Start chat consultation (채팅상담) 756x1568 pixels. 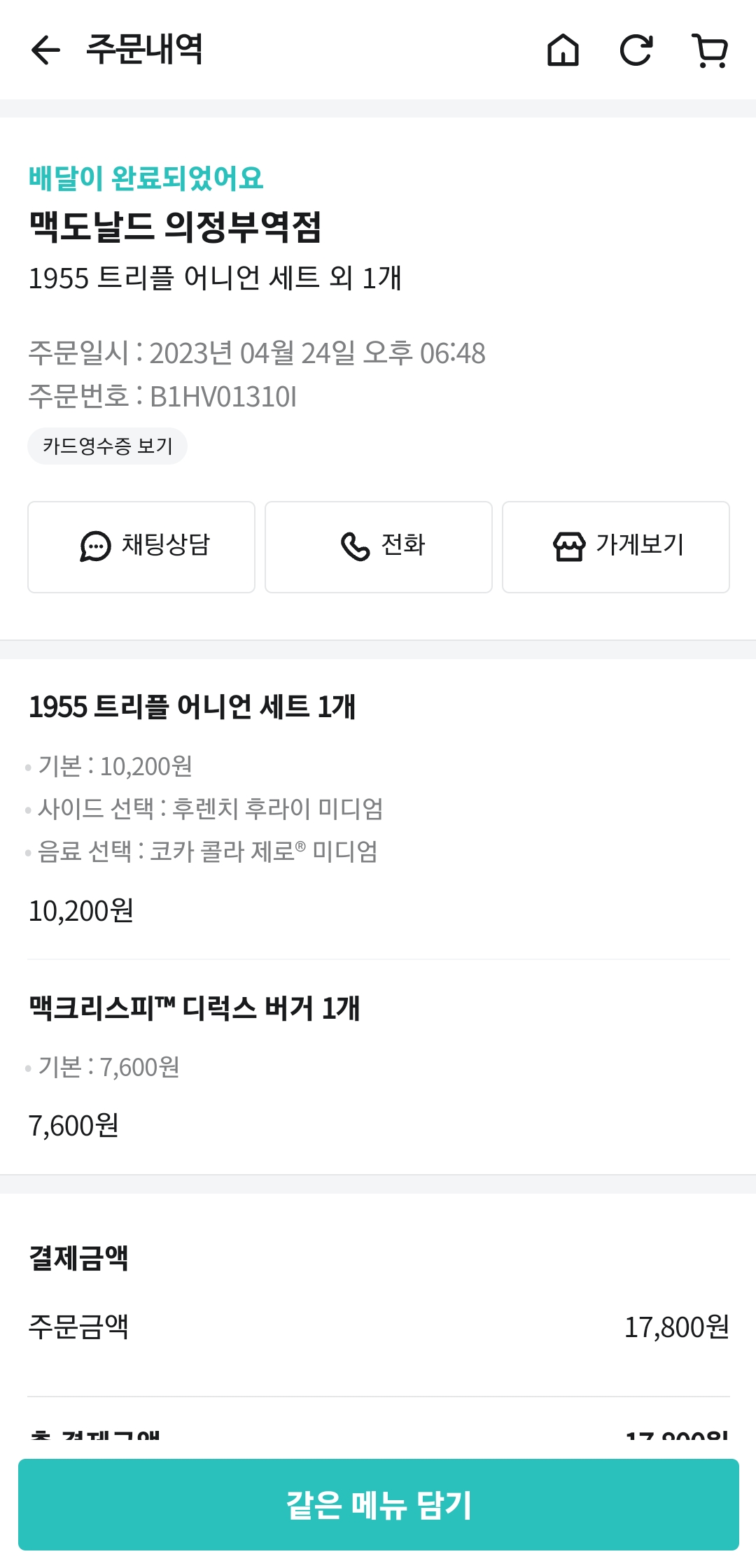141,546
